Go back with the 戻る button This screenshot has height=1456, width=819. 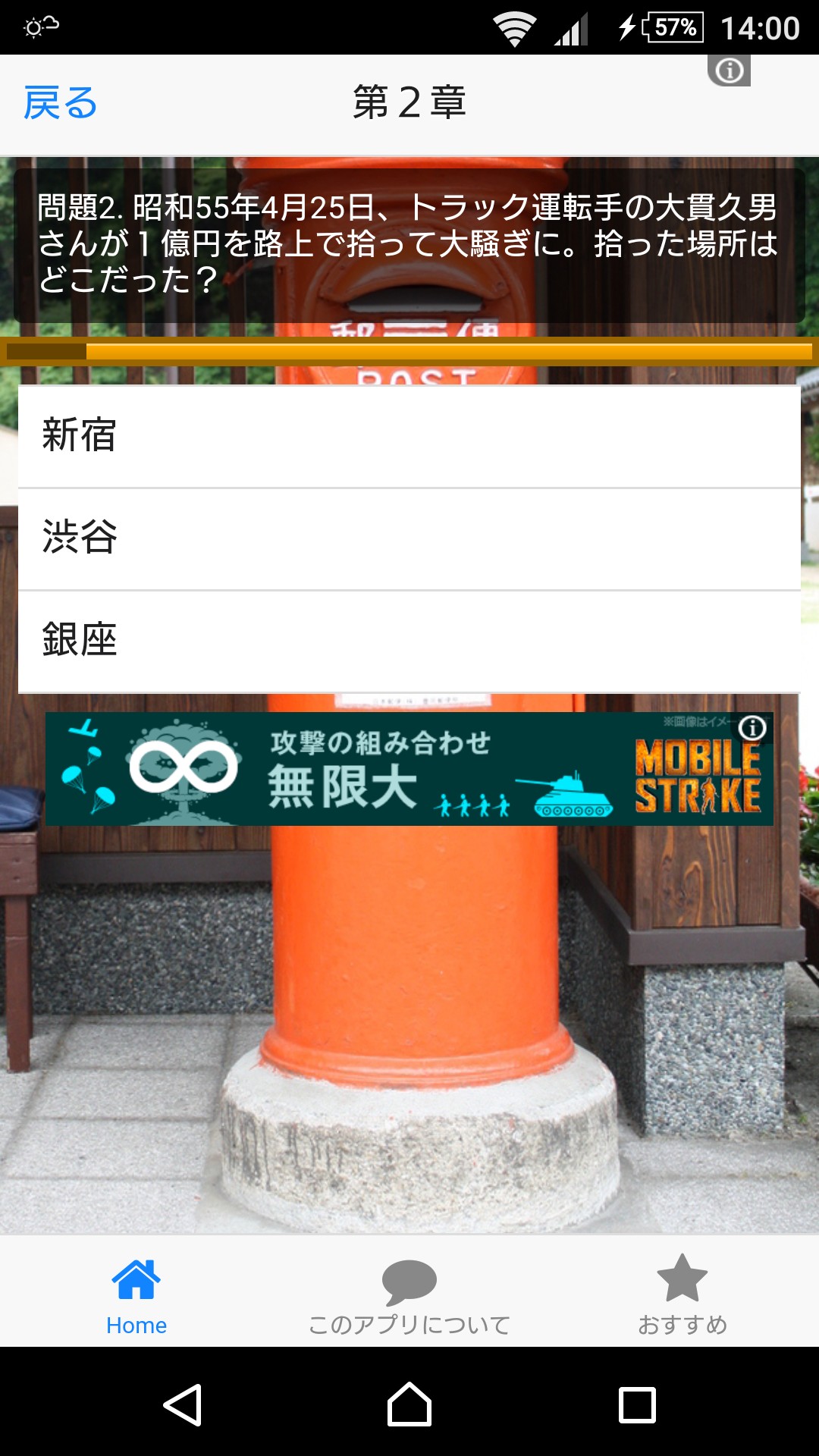click(61, 102)
